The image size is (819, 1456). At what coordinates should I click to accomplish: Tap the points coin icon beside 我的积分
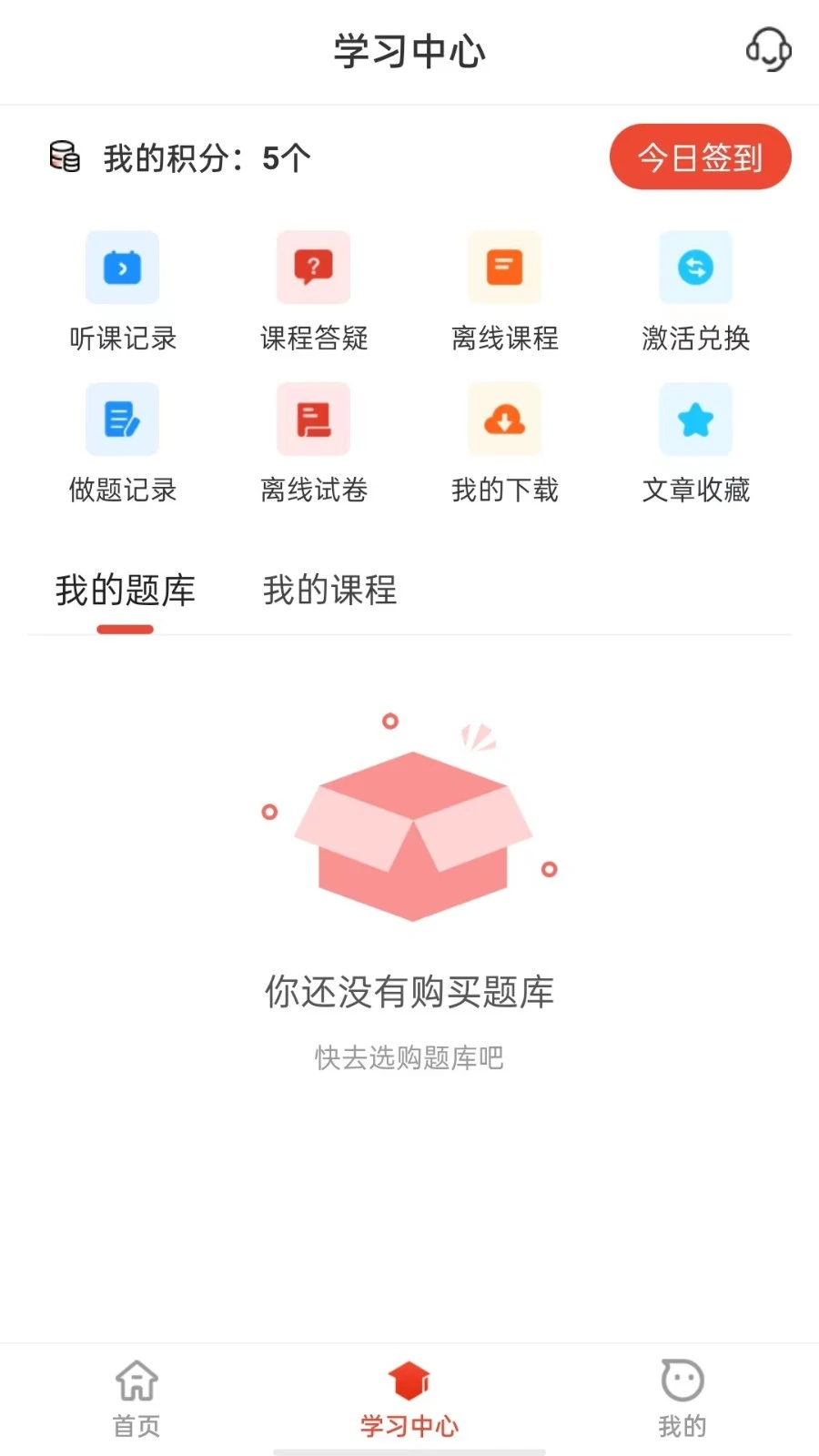(x=64, y=157)
